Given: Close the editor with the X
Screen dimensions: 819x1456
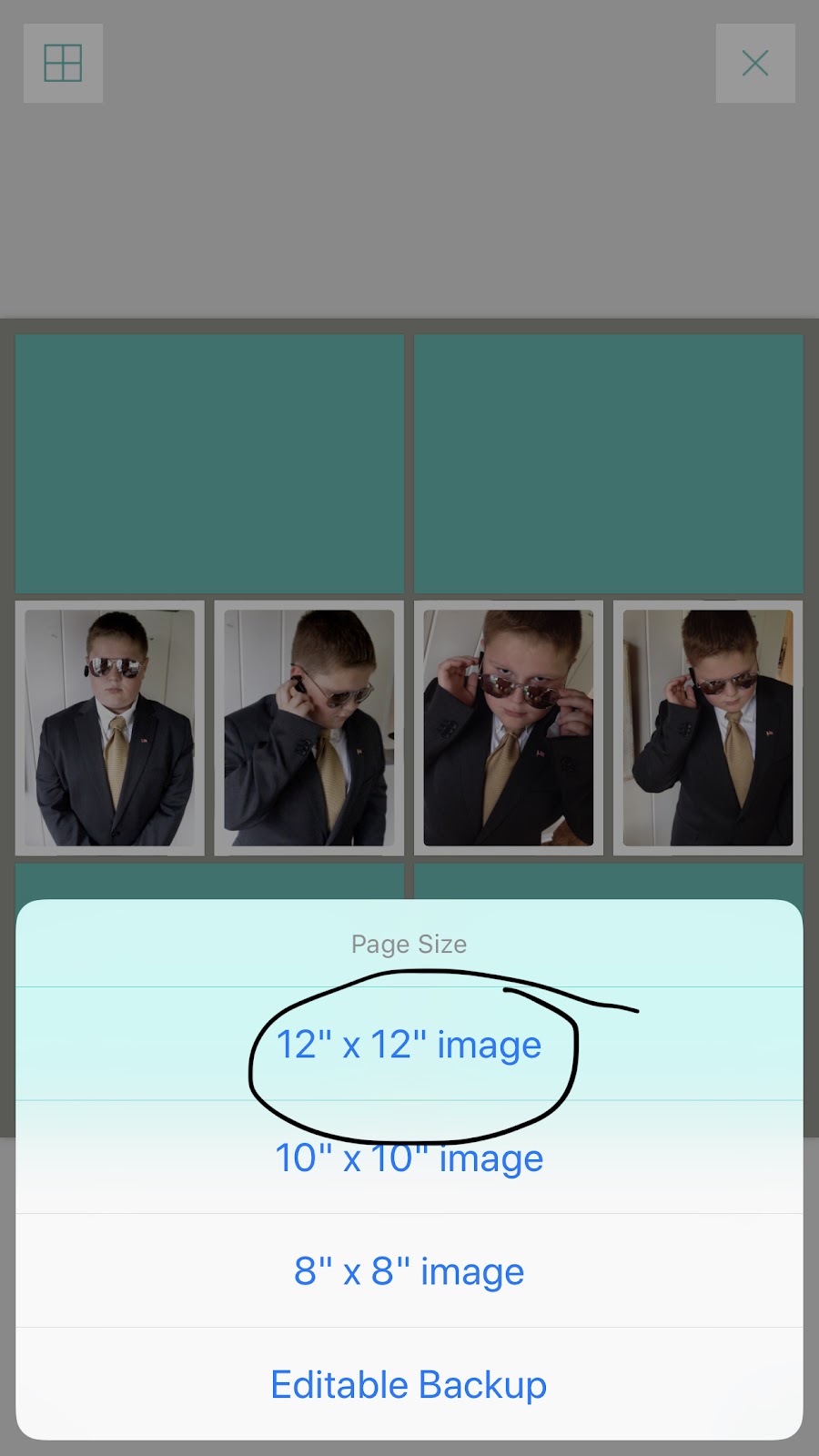Looking at the screenshot, I should (x=755, y=63).
